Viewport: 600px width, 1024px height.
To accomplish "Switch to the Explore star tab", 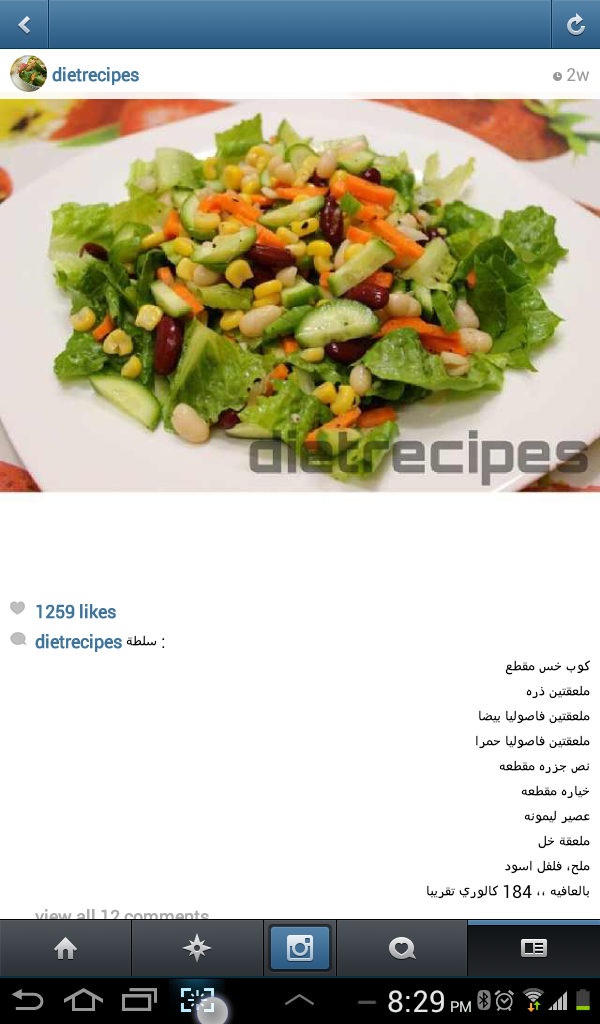I will (198, 949).
